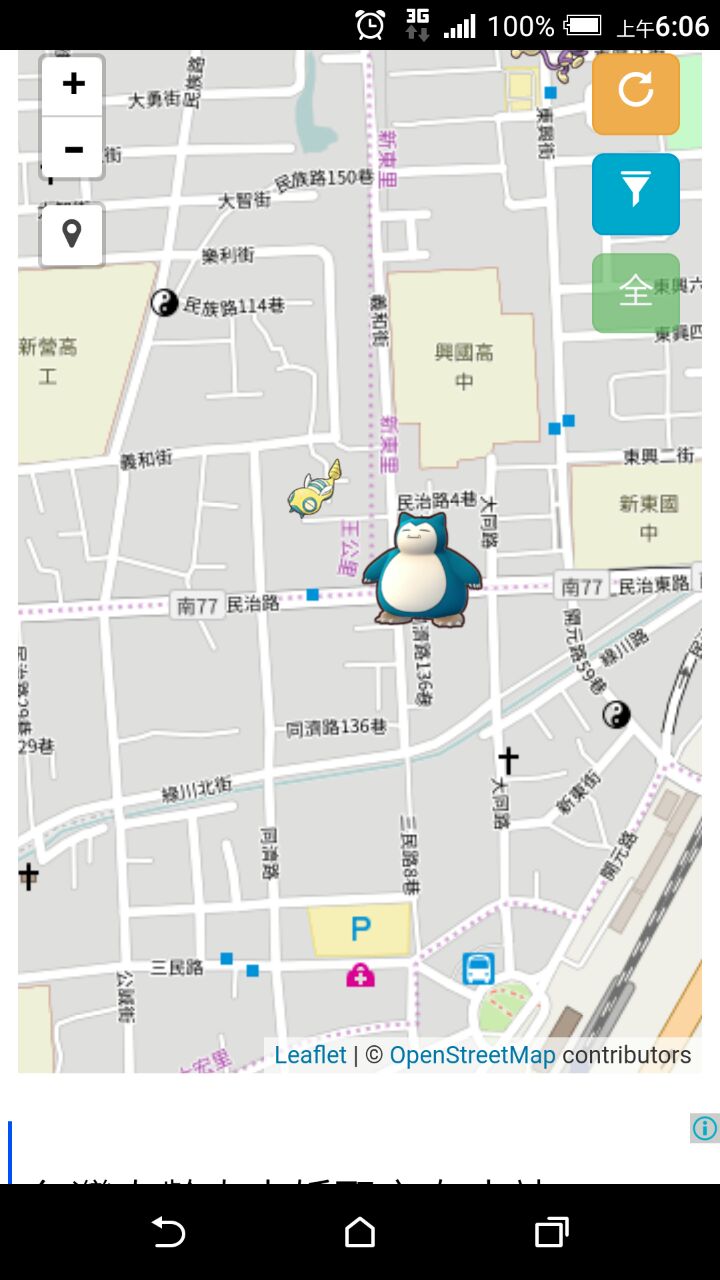720x1280 pixels.
Task: Refresh the map with orange reload button
Action: click(636, 93)
